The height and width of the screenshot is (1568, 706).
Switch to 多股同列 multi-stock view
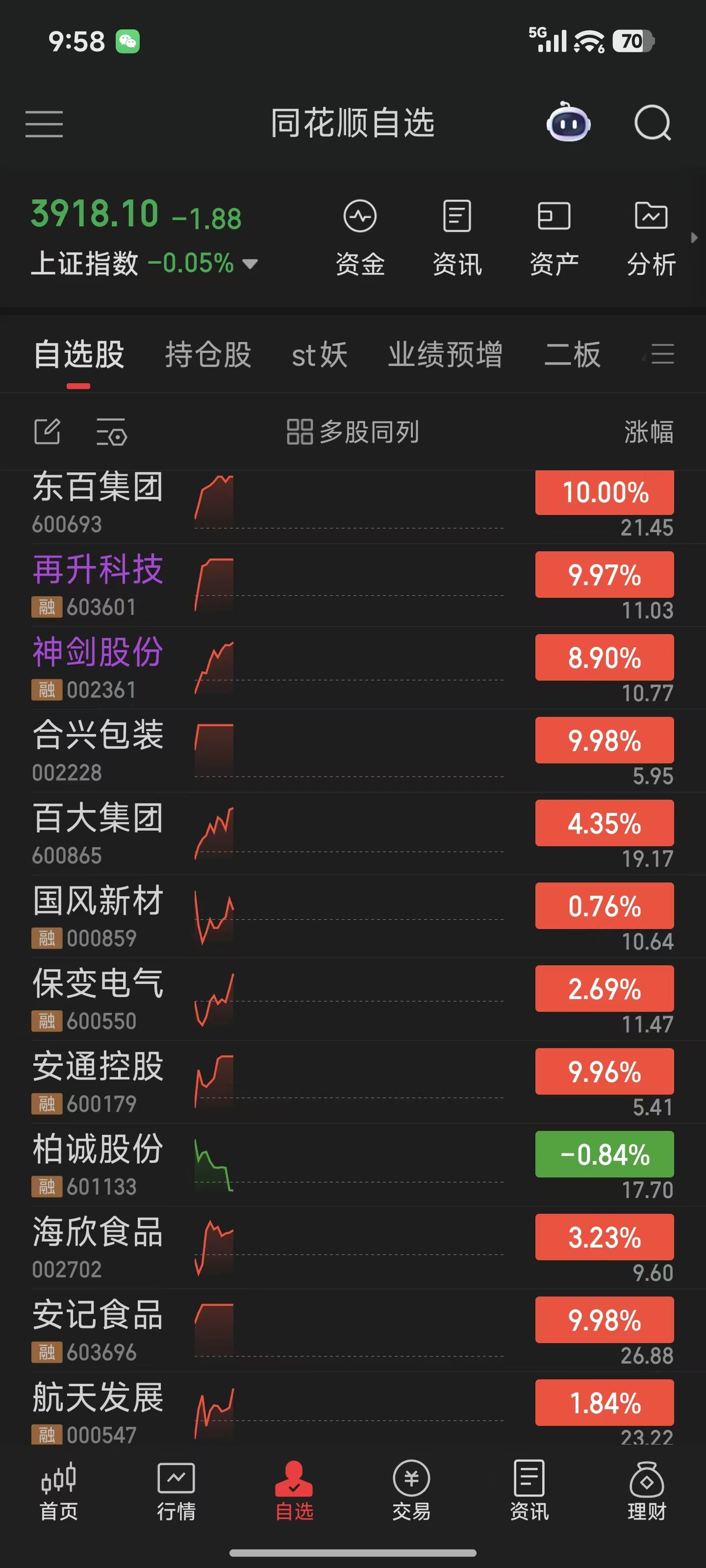click(353, 432)
